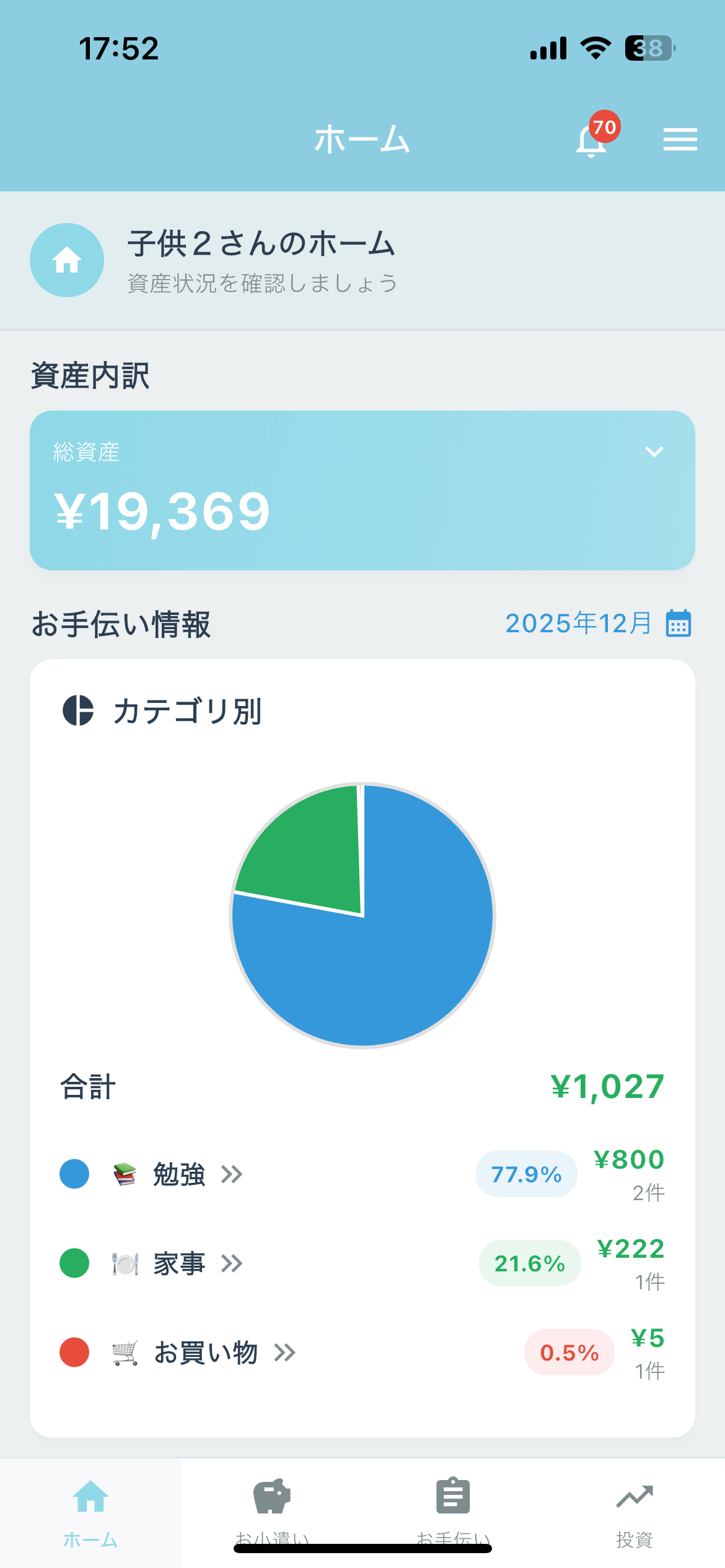Switch to the お手伝い tab
The image size is (725, 1568).
click(x=452, y=1511)
